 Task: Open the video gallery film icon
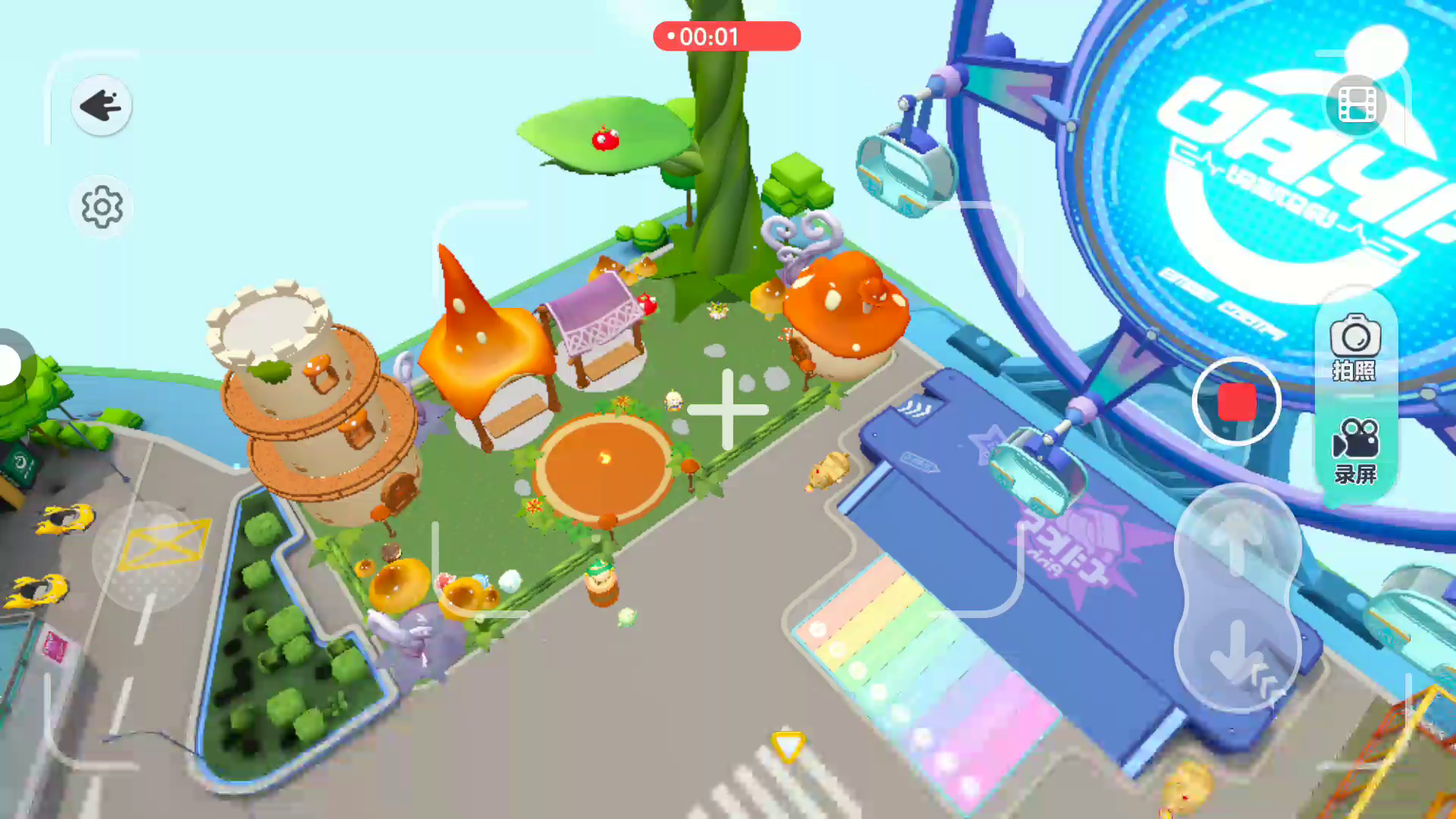pyautogui.click(x=1357, y=105)
